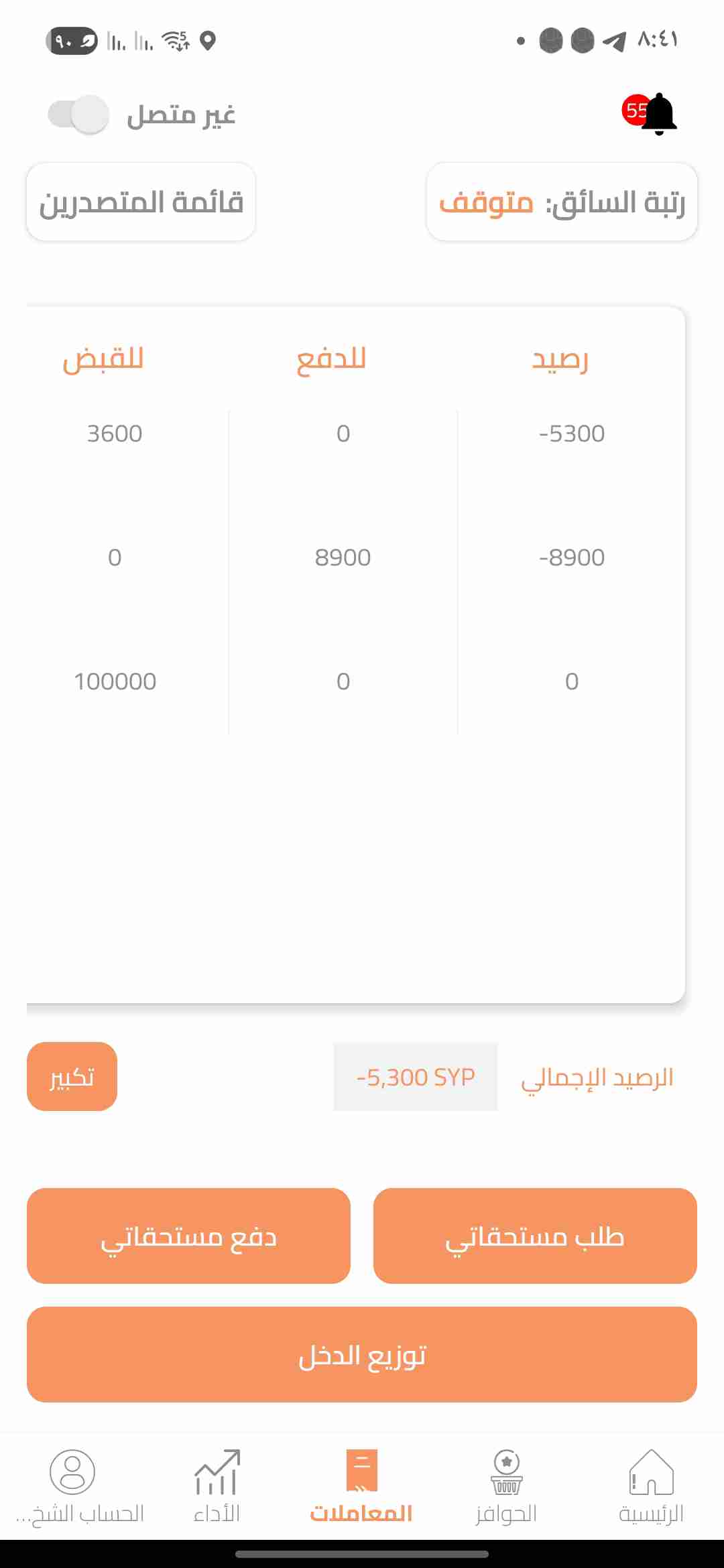The image size is (724, 1568).
Task: Open قائمة المتصدرين leaderboard
Action: coord(141,202)
